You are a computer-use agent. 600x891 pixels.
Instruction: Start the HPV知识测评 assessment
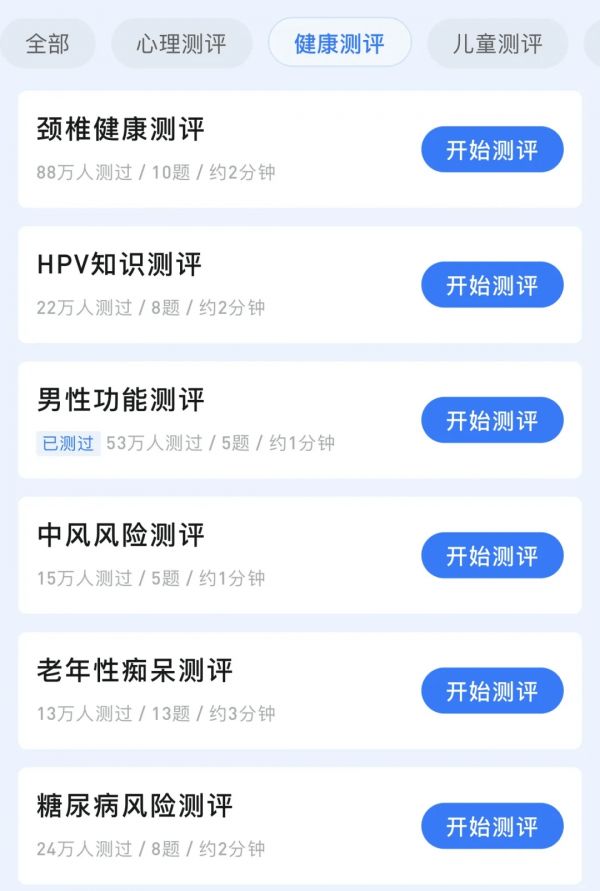[x=492, y=285]
